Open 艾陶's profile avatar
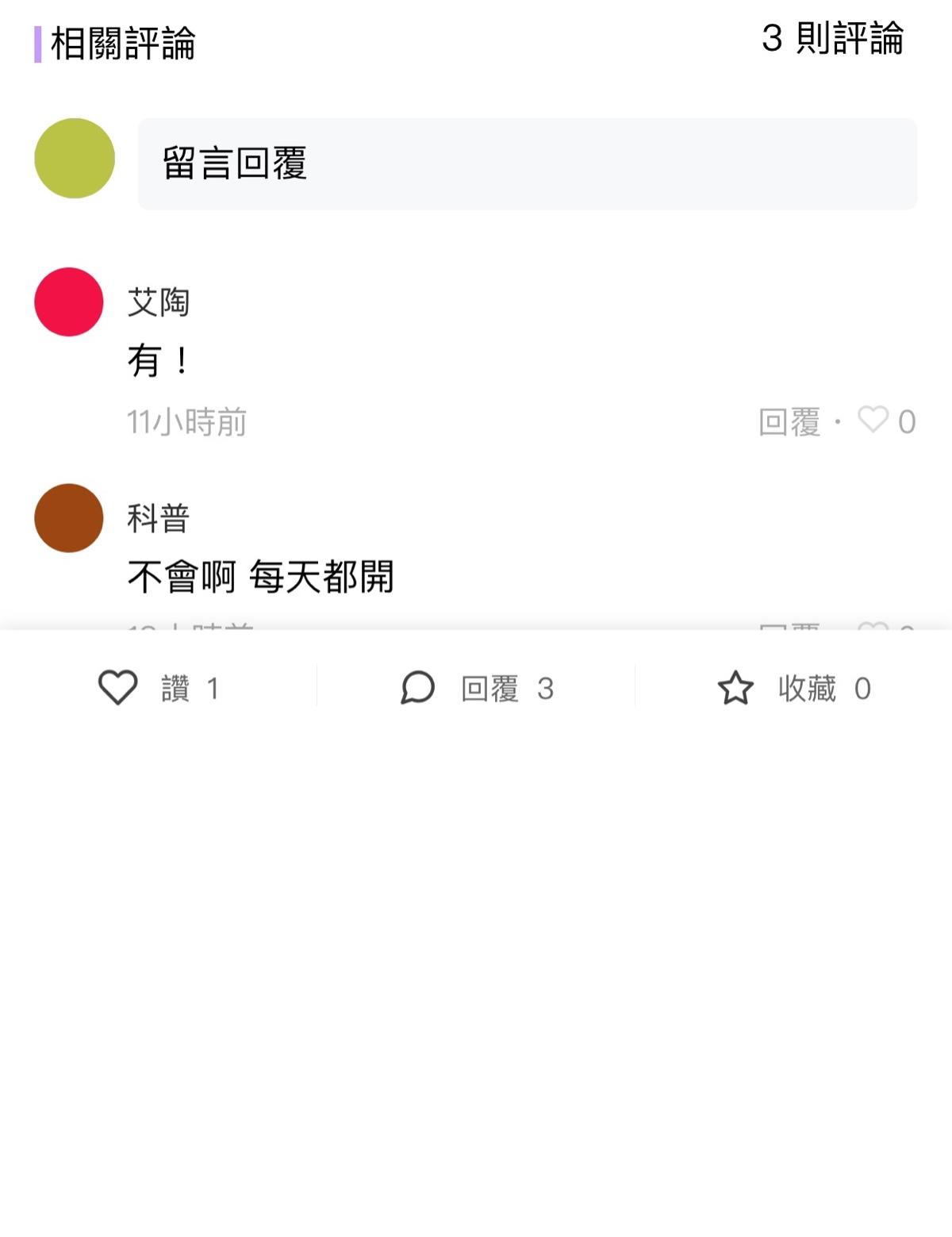This screenshot has width=952, height=1237. (69, 302)
